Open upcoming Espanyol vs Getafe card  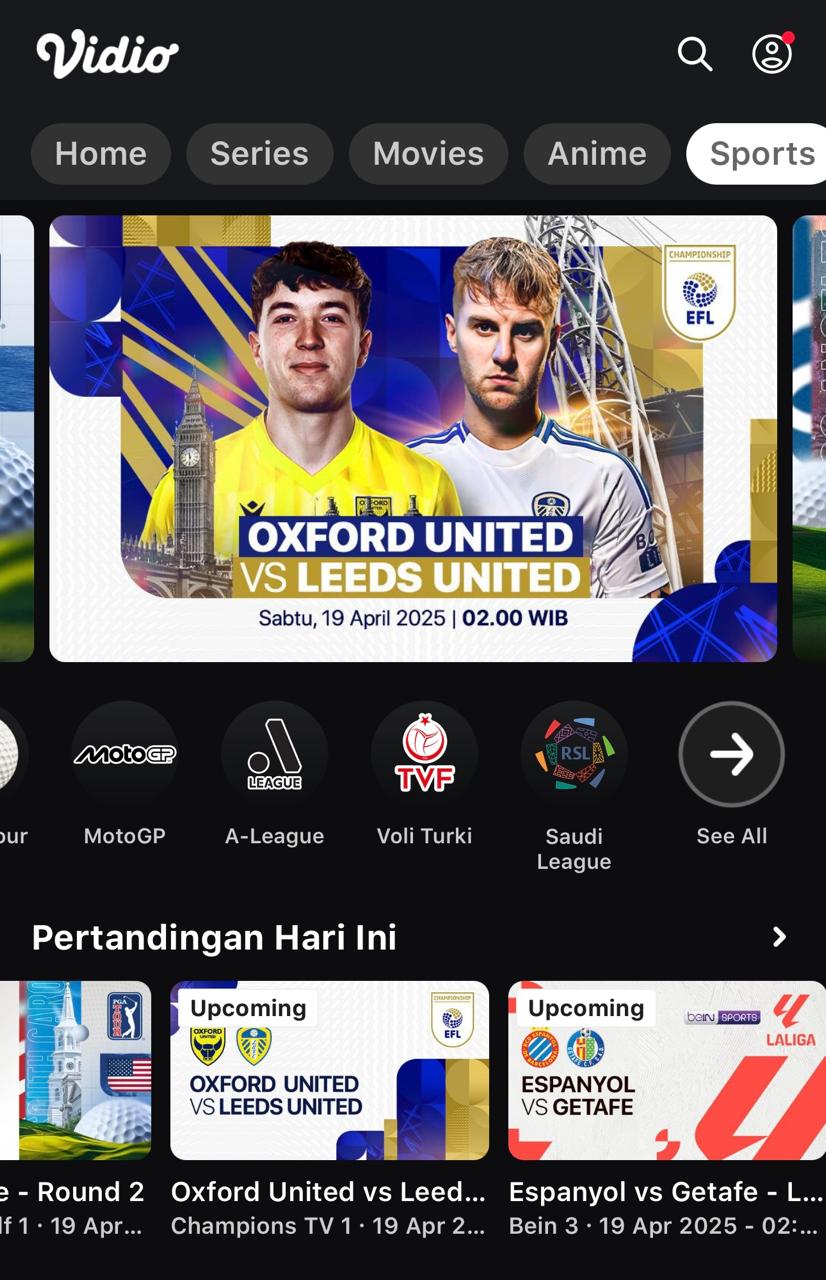tap(666, 1070)
